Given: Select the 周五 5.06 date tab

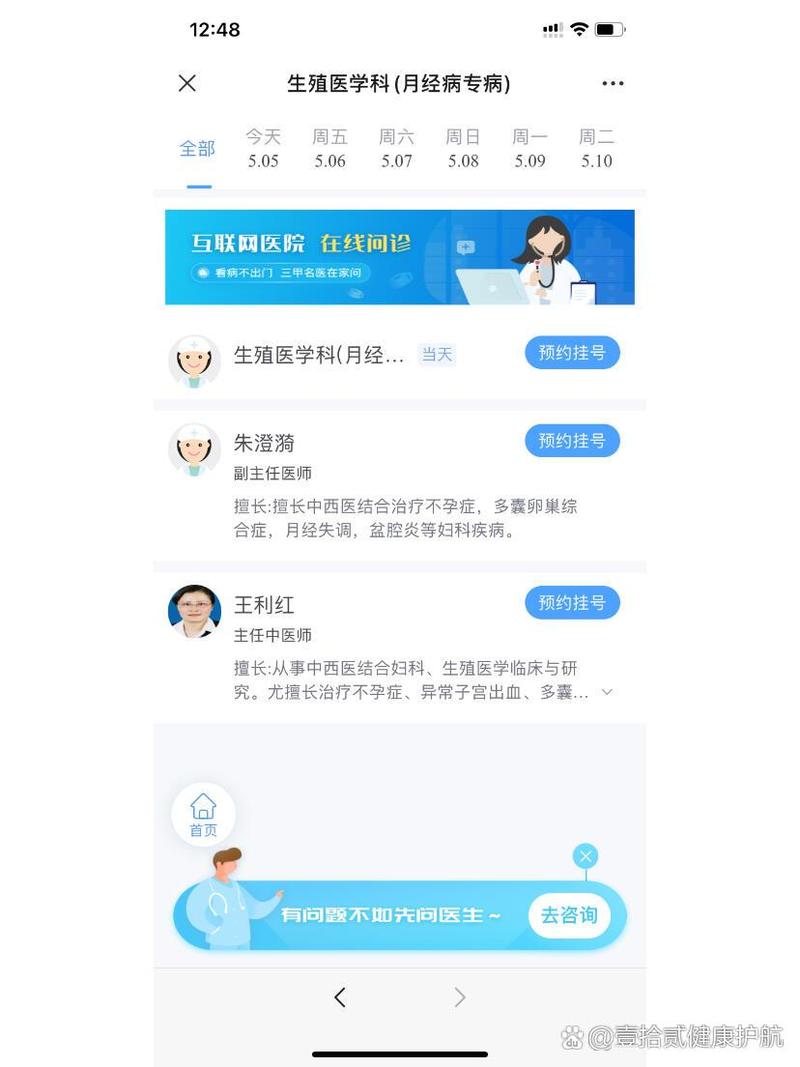Looking at the screenshot, I should 330,149.
